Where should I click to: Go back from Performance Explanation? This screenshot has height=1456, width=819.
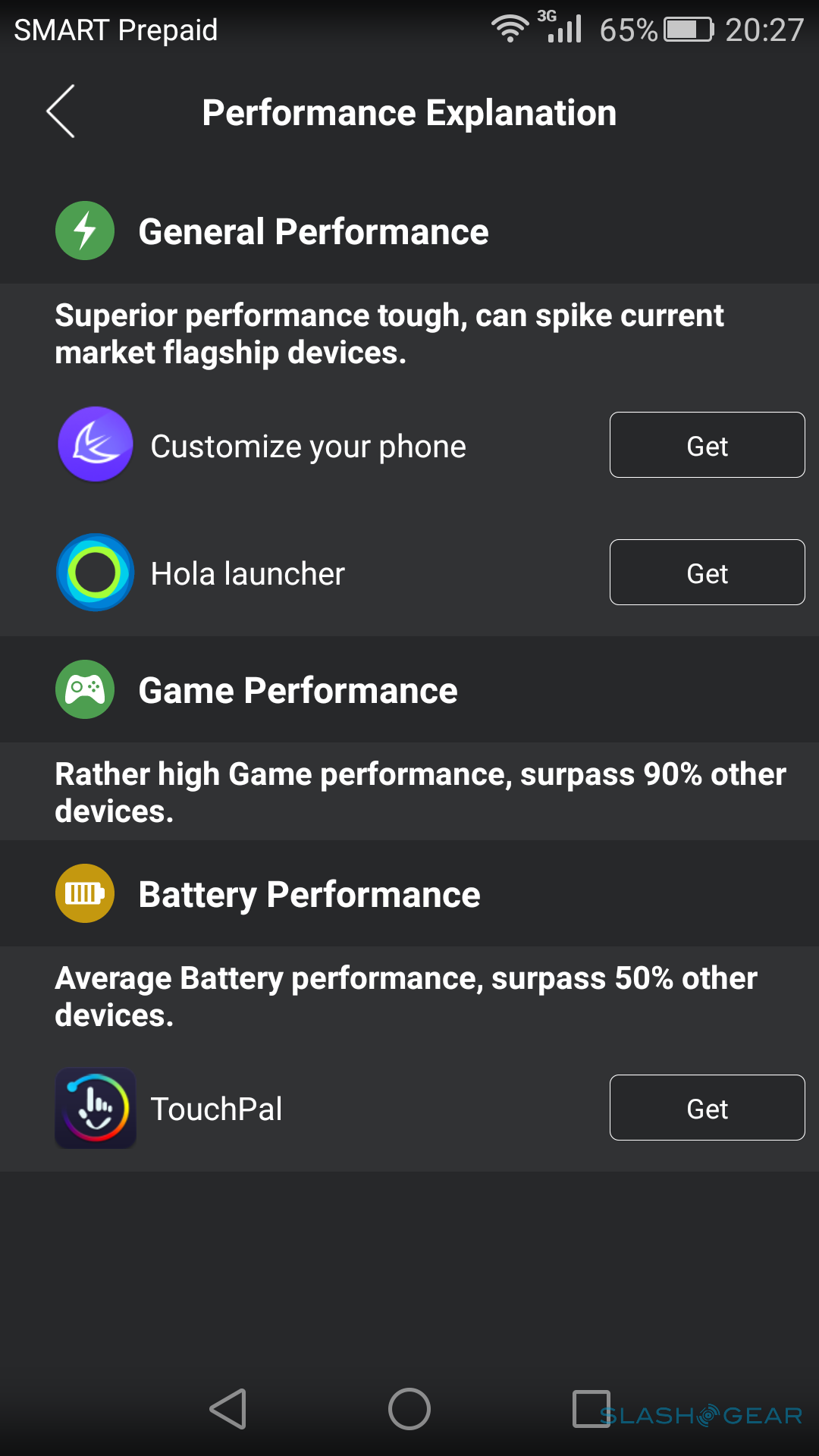point(61,111)
